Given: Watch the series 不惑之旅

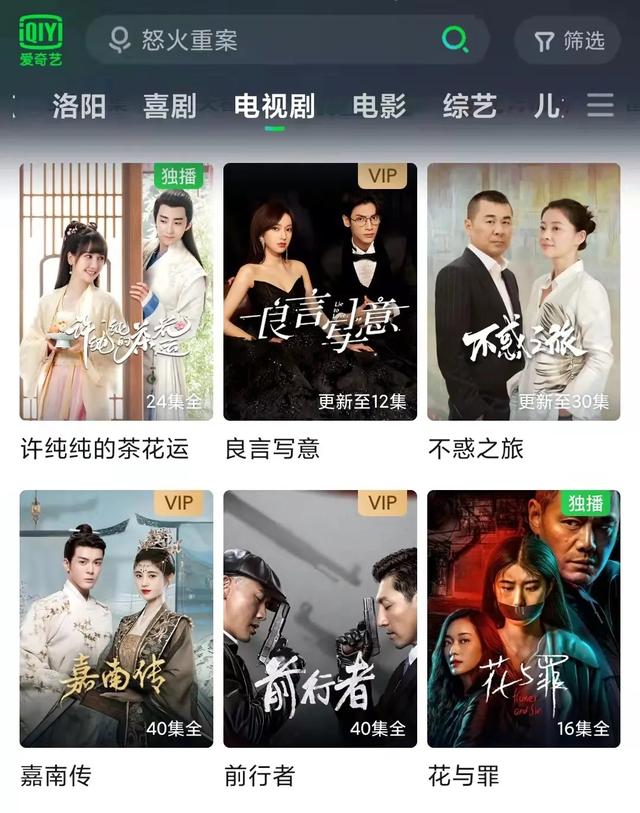Looking at the screenshot, I should tap(523, 291).
